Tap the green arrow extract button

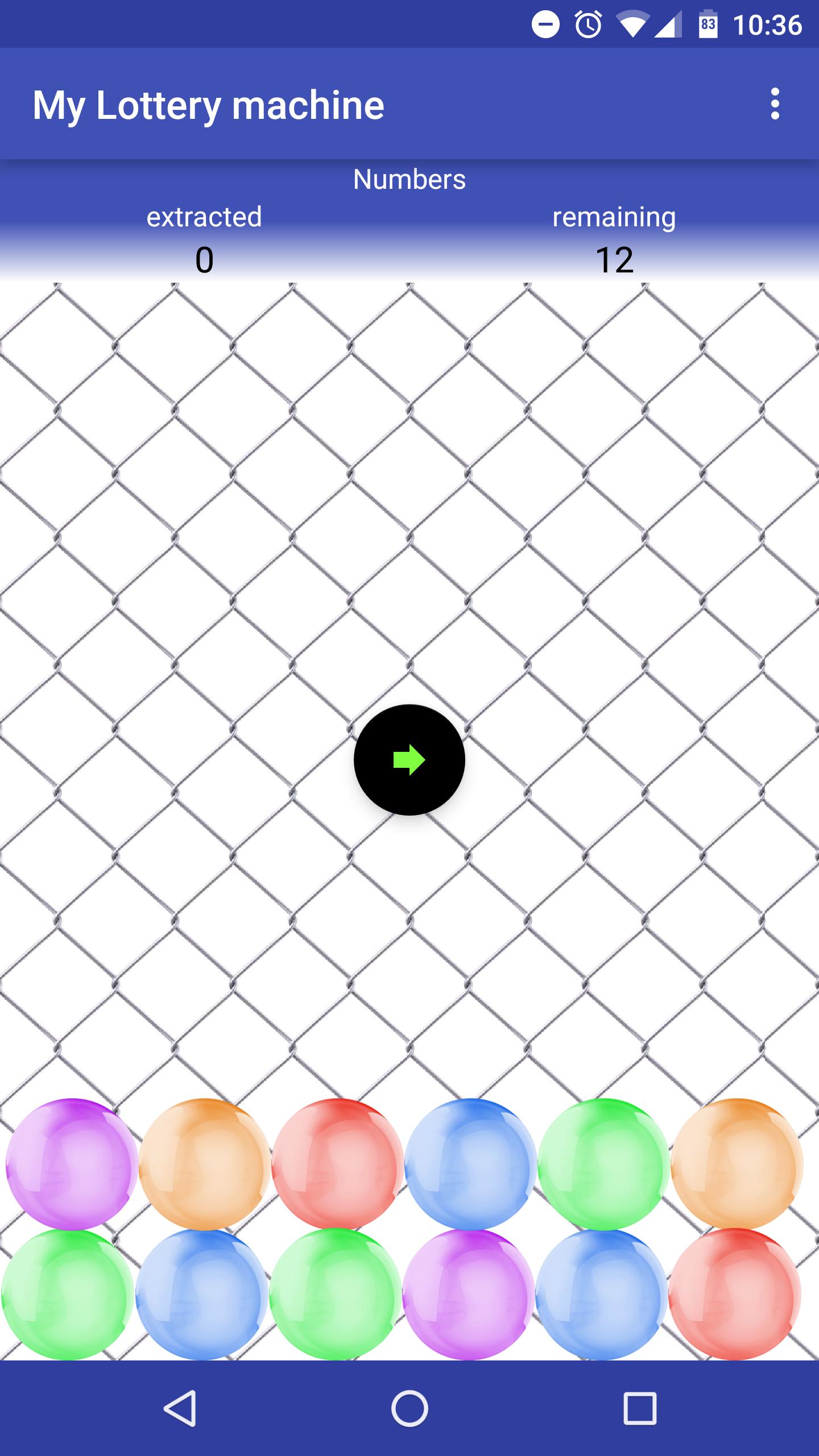409,760
